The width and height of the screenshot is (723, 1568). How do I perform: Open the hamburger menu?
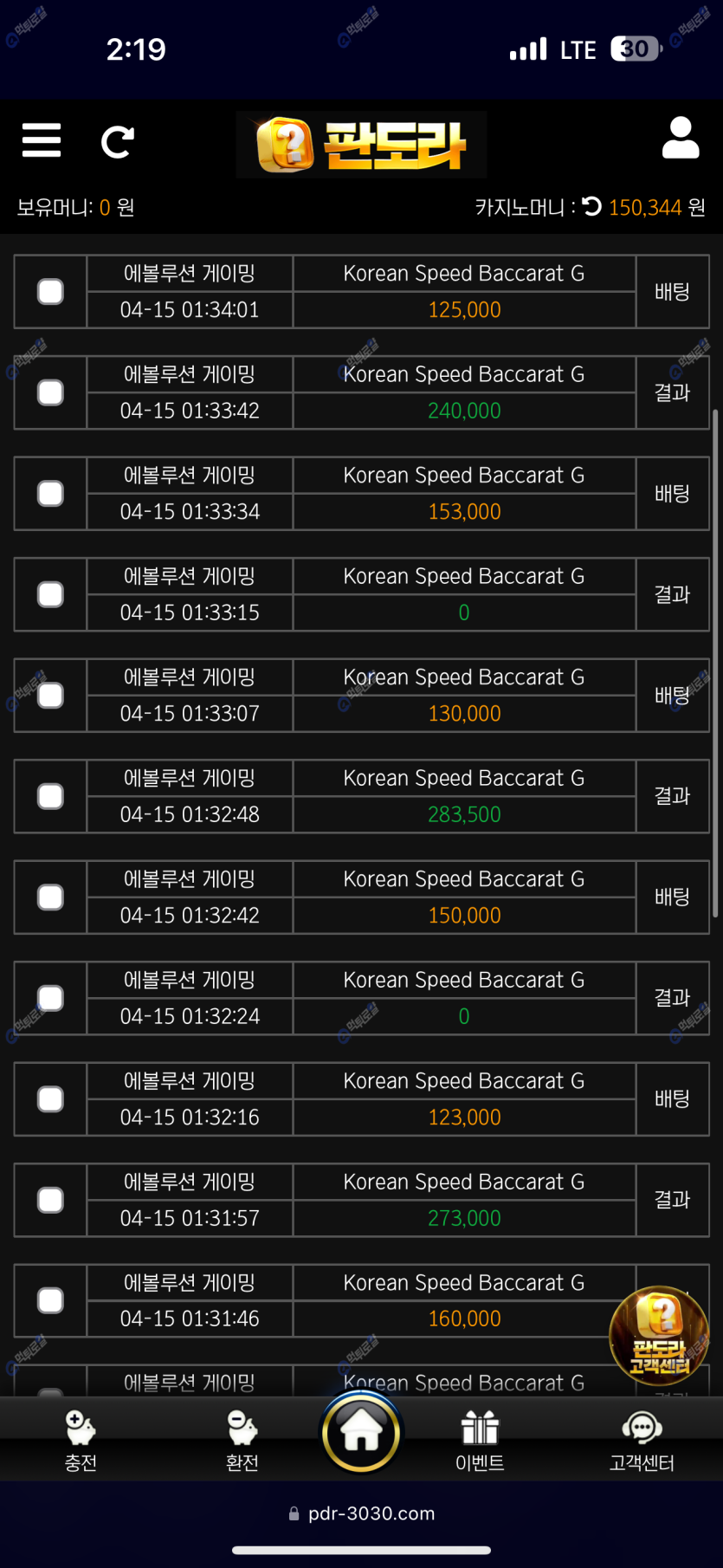pyautogui.click(x=42, y=140)
